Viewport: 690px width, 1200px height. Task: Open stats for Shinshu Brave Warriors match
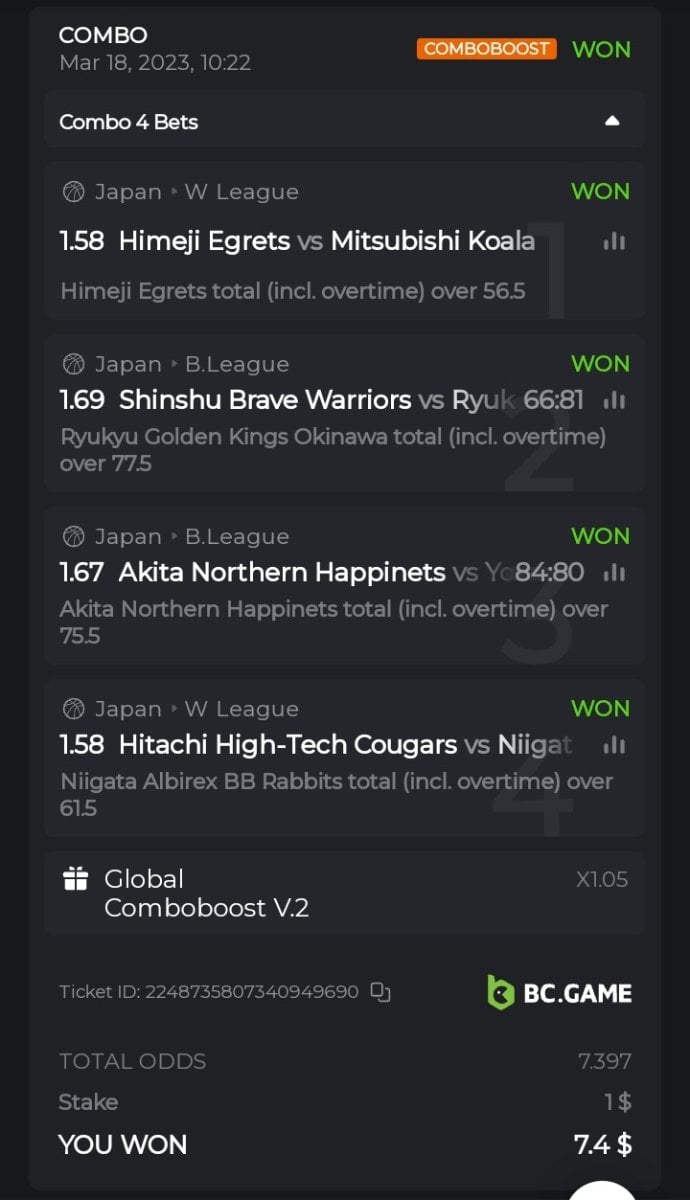614,400
